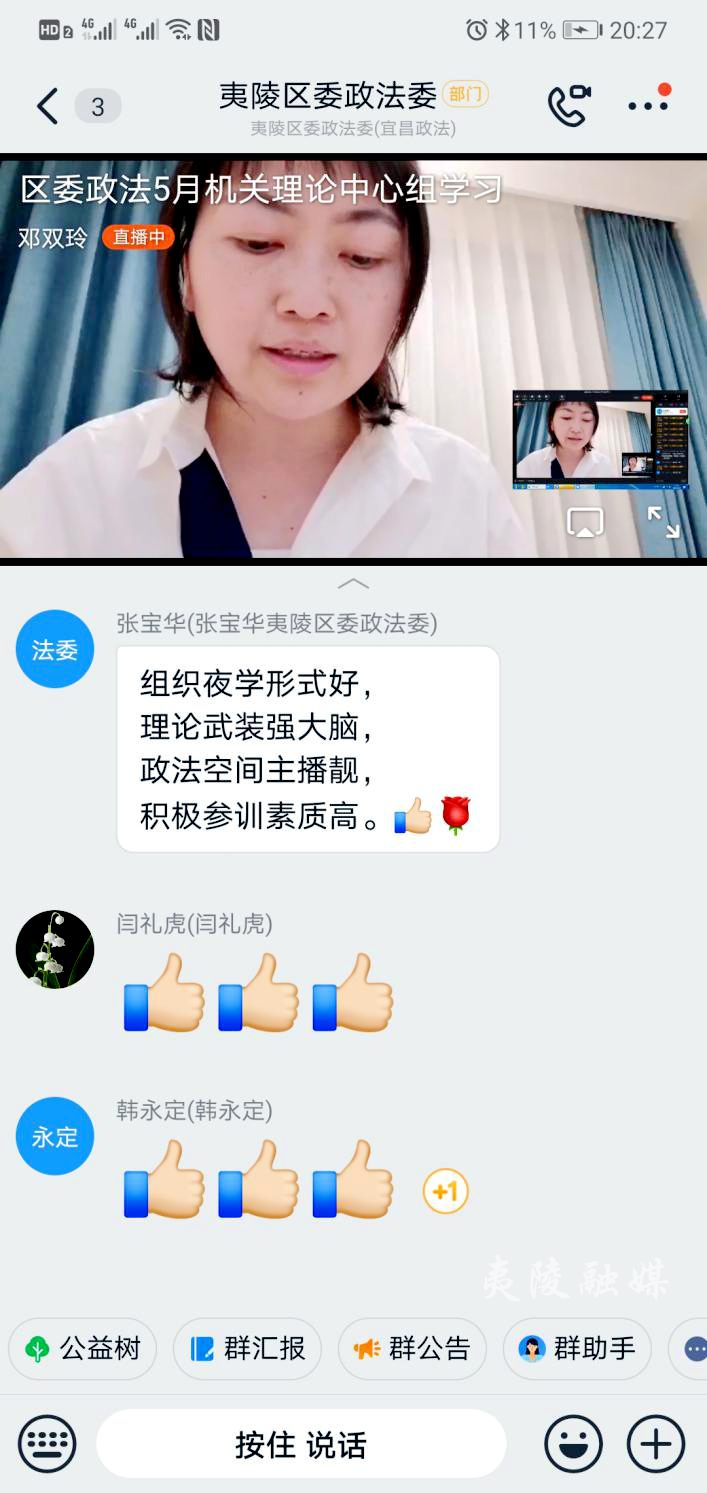Open 韩永定's profile avatar
Viewport: 707px width, 1493px height.
[55, 1136]
